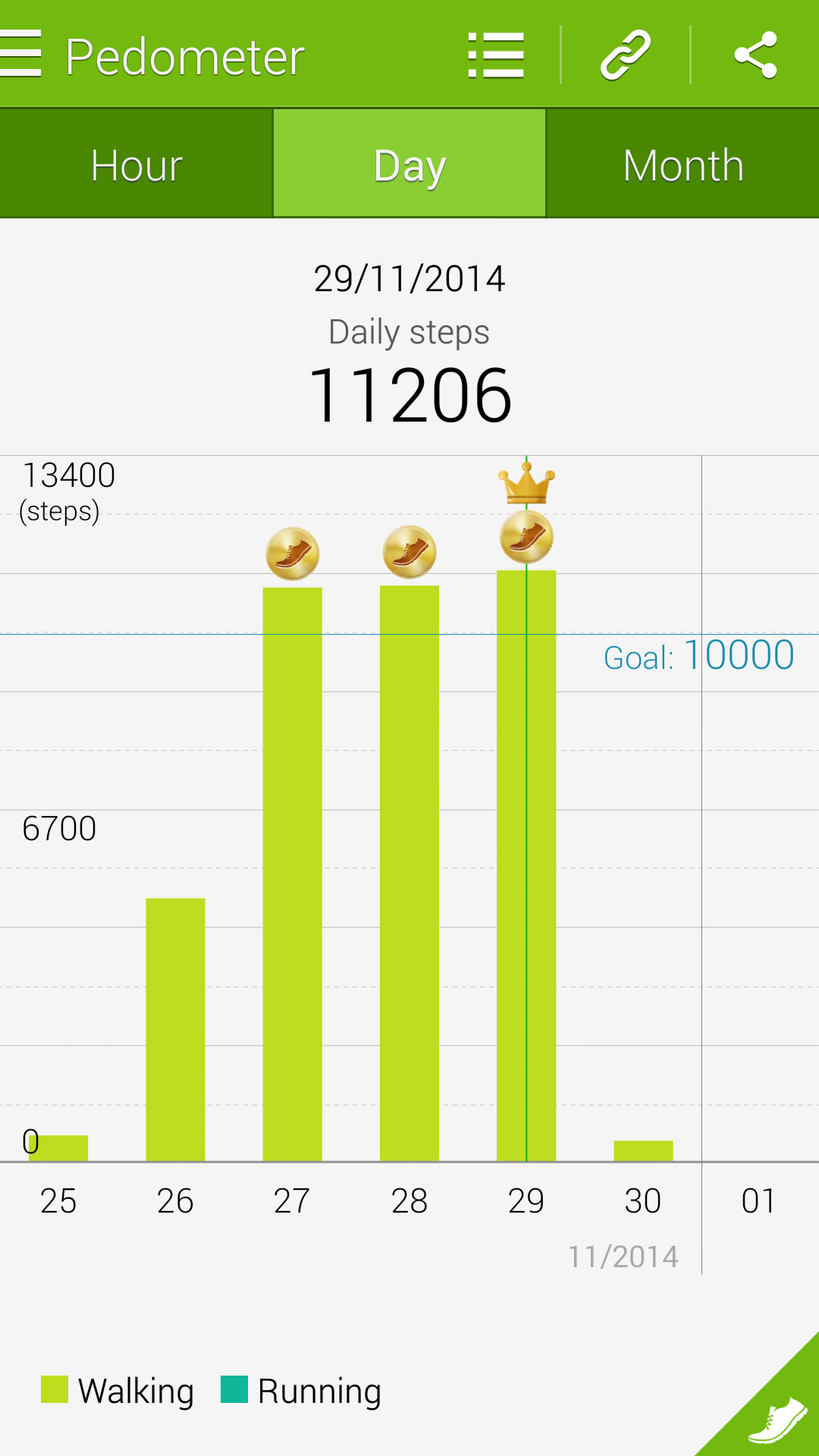Select the bar for day 29

point(526,864)
